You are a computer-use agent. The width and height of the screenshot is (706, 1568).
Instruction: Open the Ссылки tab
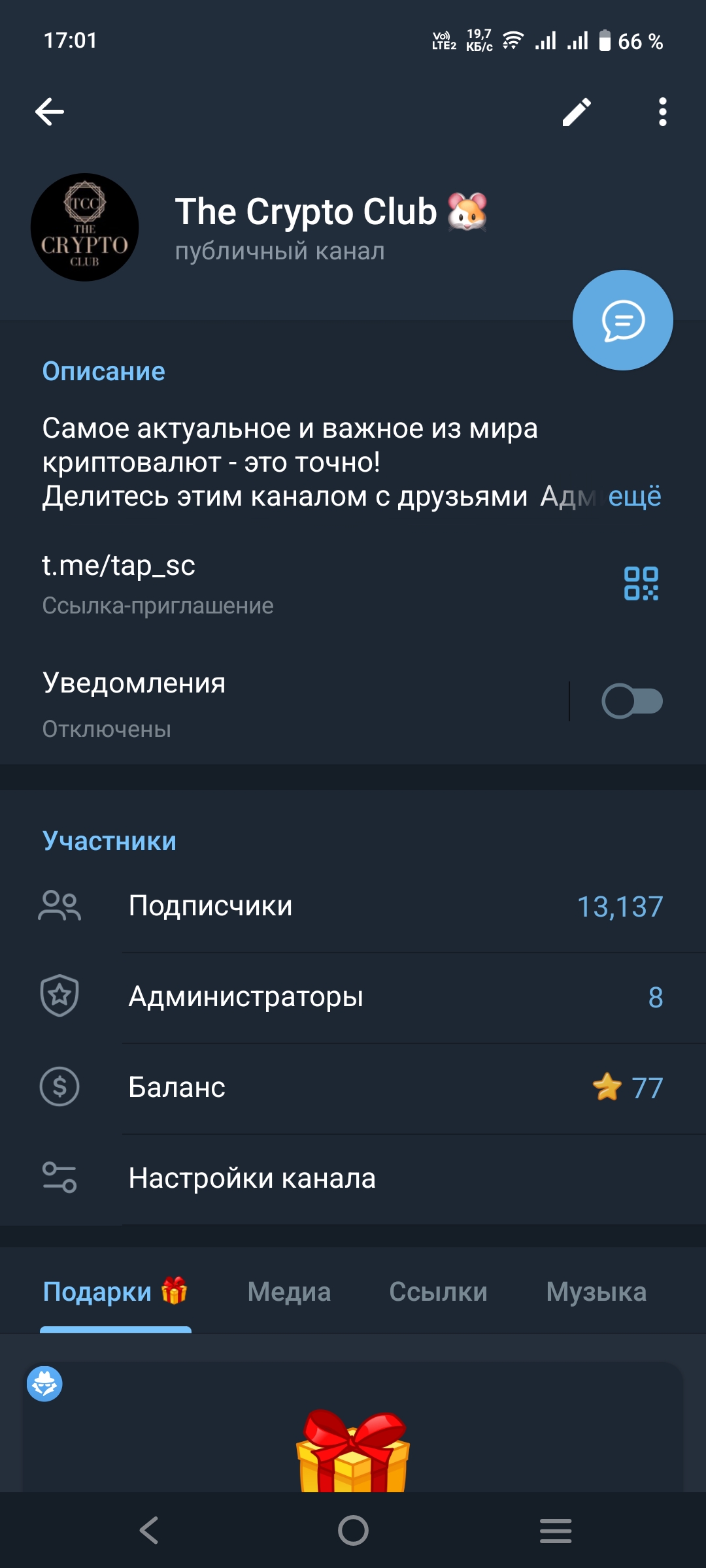[438, 1292]
